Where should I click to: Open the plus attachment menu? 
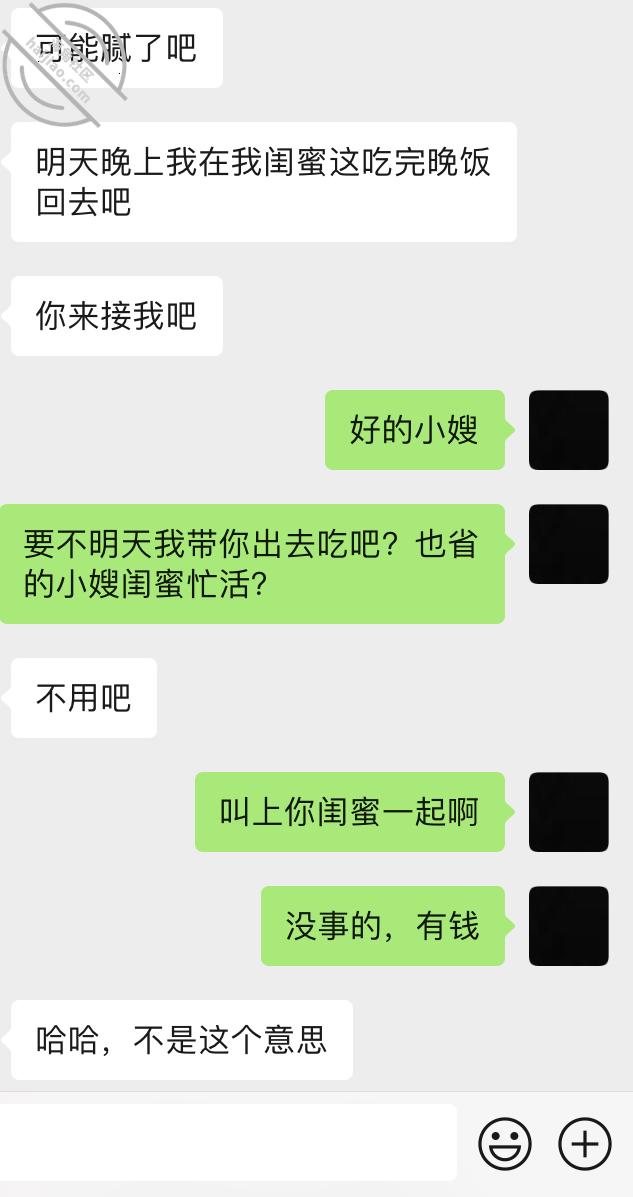[584, 1143]
